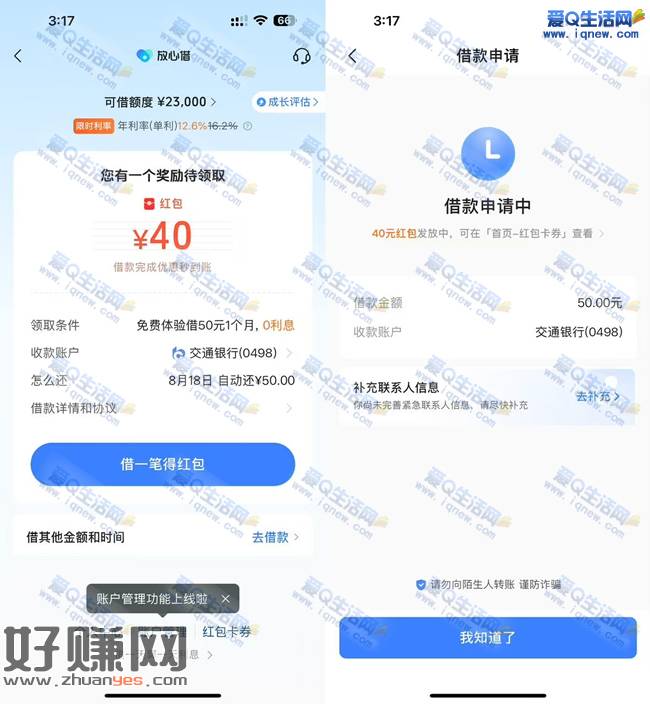Screen dimensions: 650x704
Task: Tap 去补充 to add contact info
Action: pyautogui.click(x=597, y=396)
